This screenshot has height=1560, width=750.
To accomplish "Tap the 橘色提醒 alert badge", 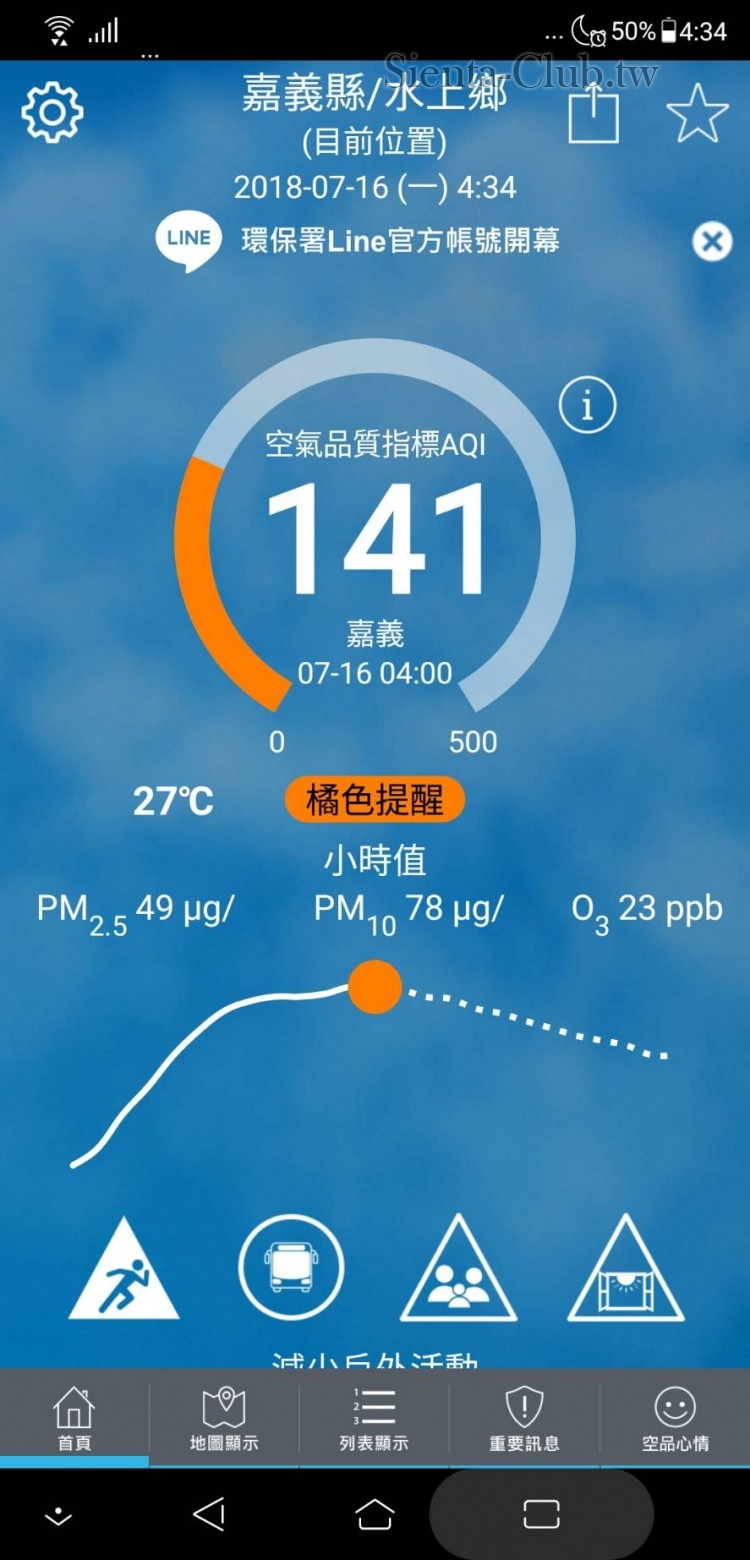I will pos(374,800).
